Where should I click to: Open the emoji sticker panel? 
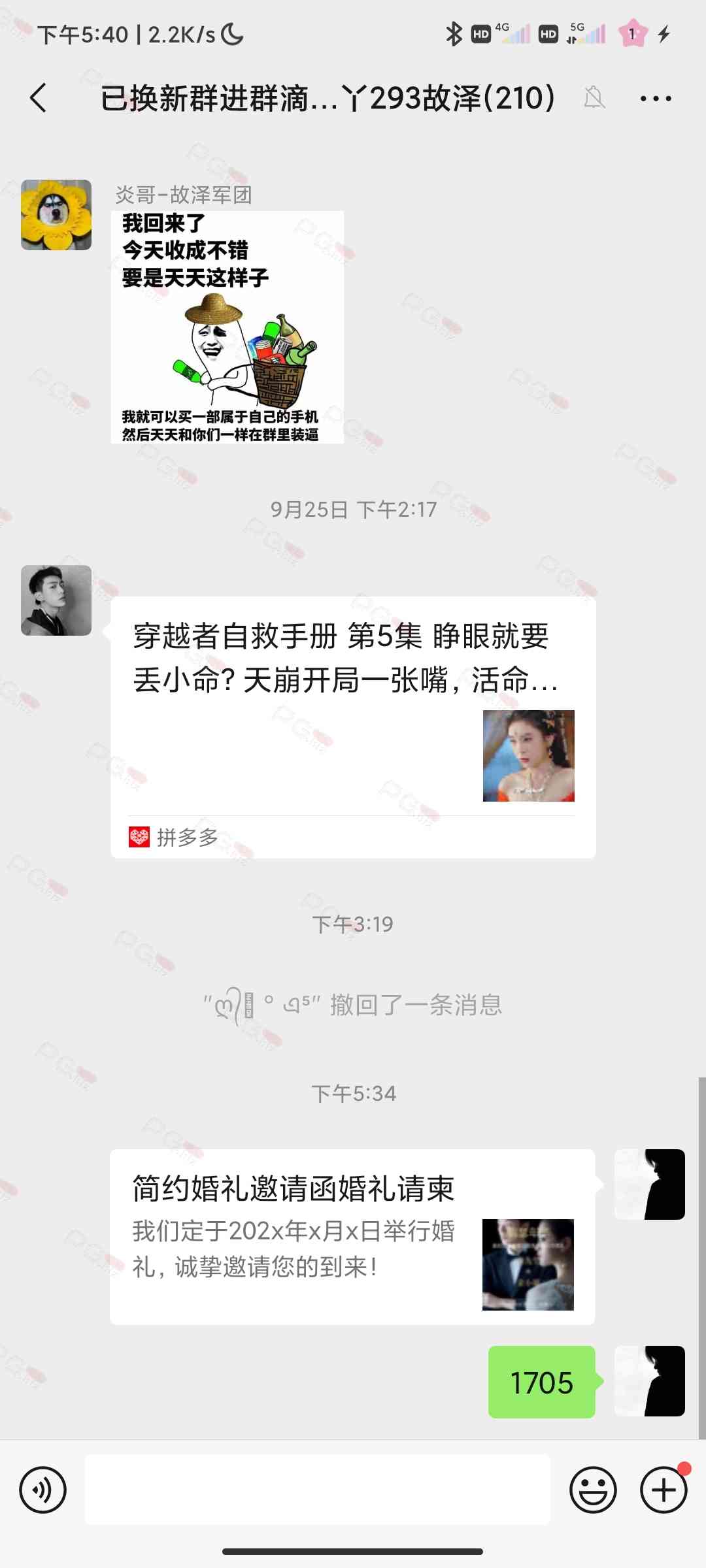point(593,1490)
